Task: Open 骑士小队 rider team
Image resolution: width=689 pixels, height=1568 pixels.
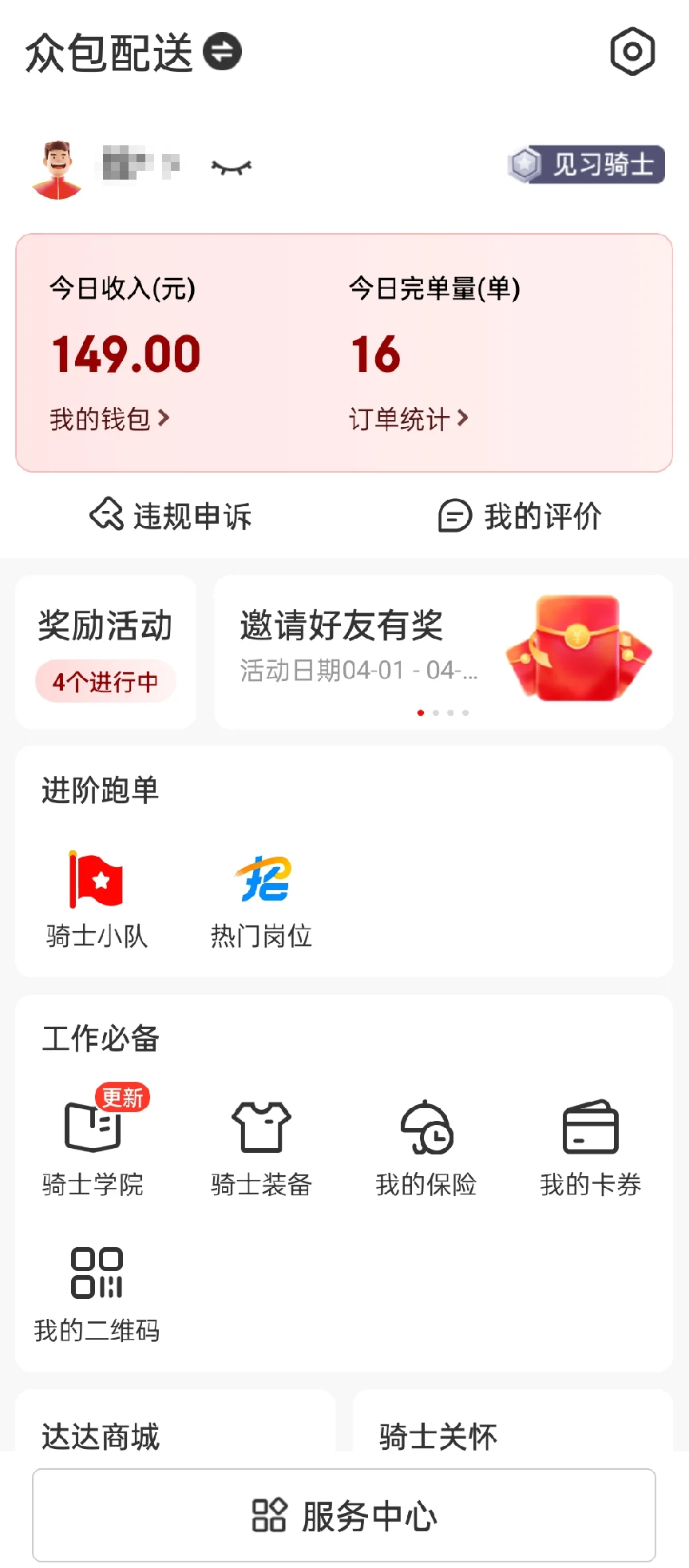Action: coord(97,900)
